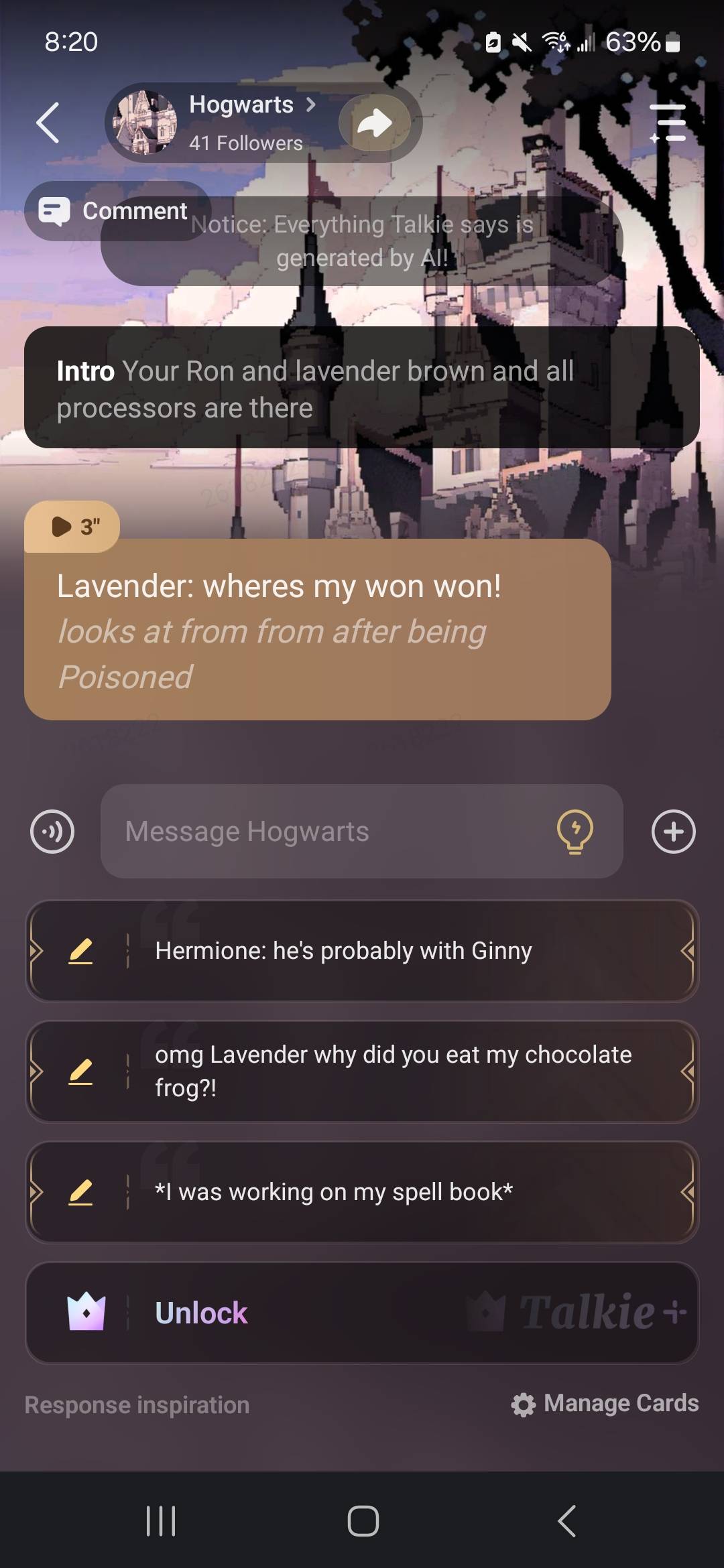Return to the device home screen

(363, 1520)
